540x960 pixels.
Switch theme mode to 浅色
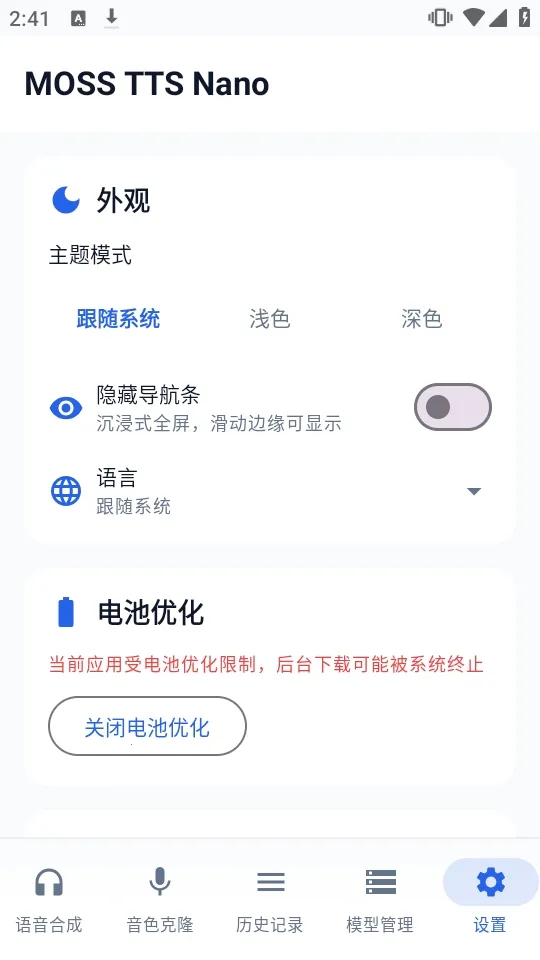(x=269, y=318)
